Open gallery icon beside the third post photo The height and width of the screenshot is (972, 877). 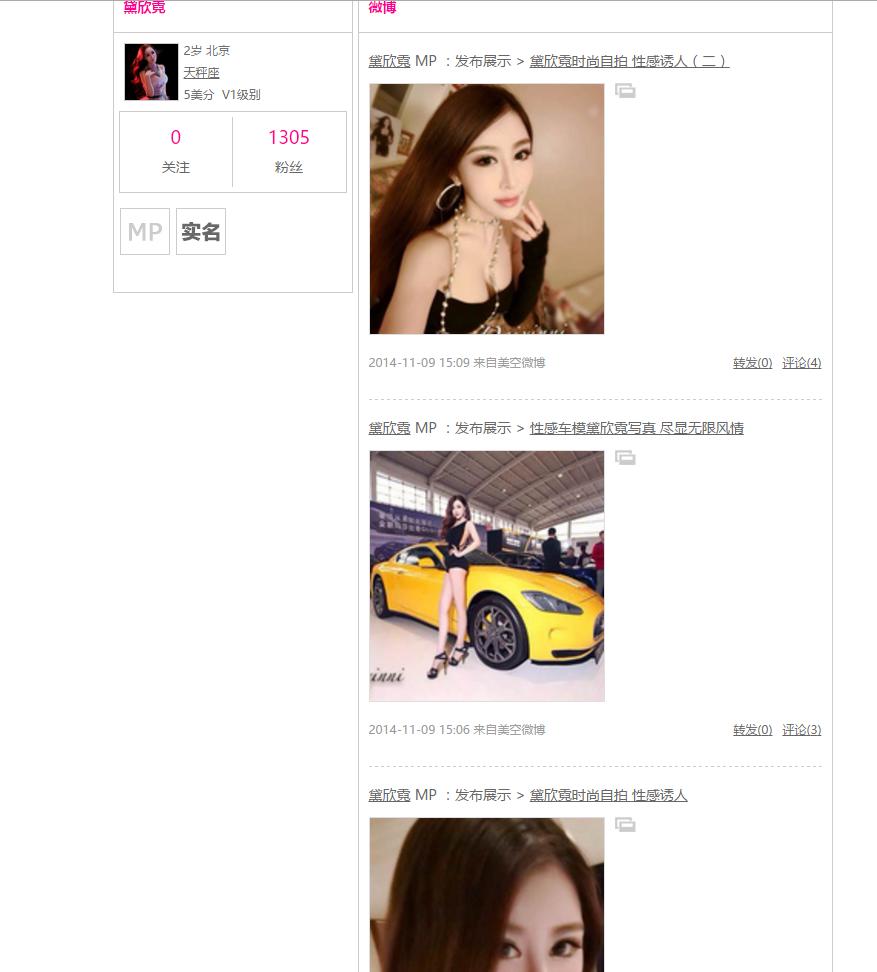coord(625,825)
